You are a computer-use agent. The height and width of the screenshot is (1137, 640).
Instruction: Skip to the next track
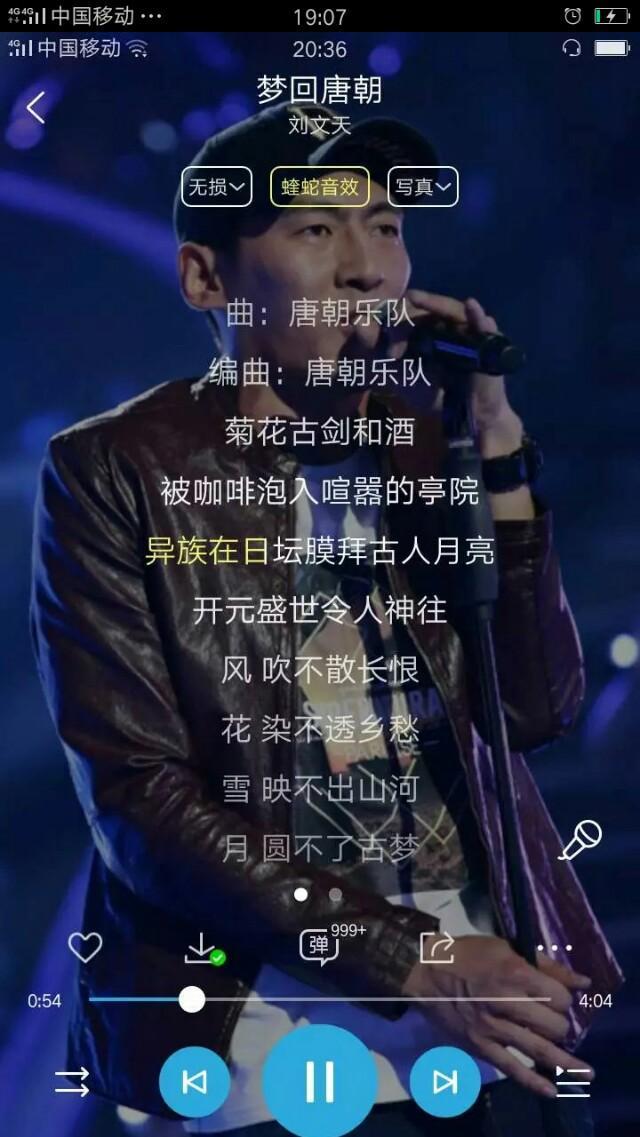(x=445, y=1081)
